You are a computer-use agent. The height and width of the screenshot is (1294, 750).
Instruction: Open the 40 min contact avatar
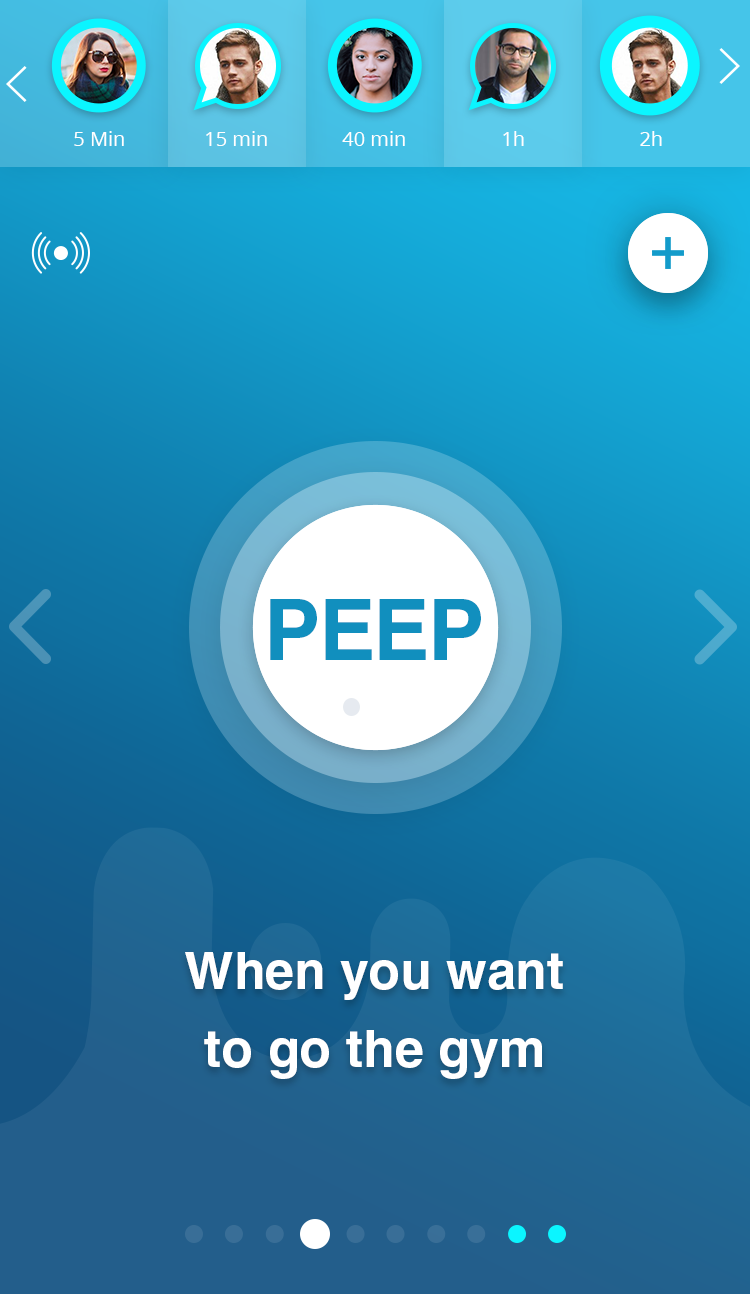click(x=374, y=65)
